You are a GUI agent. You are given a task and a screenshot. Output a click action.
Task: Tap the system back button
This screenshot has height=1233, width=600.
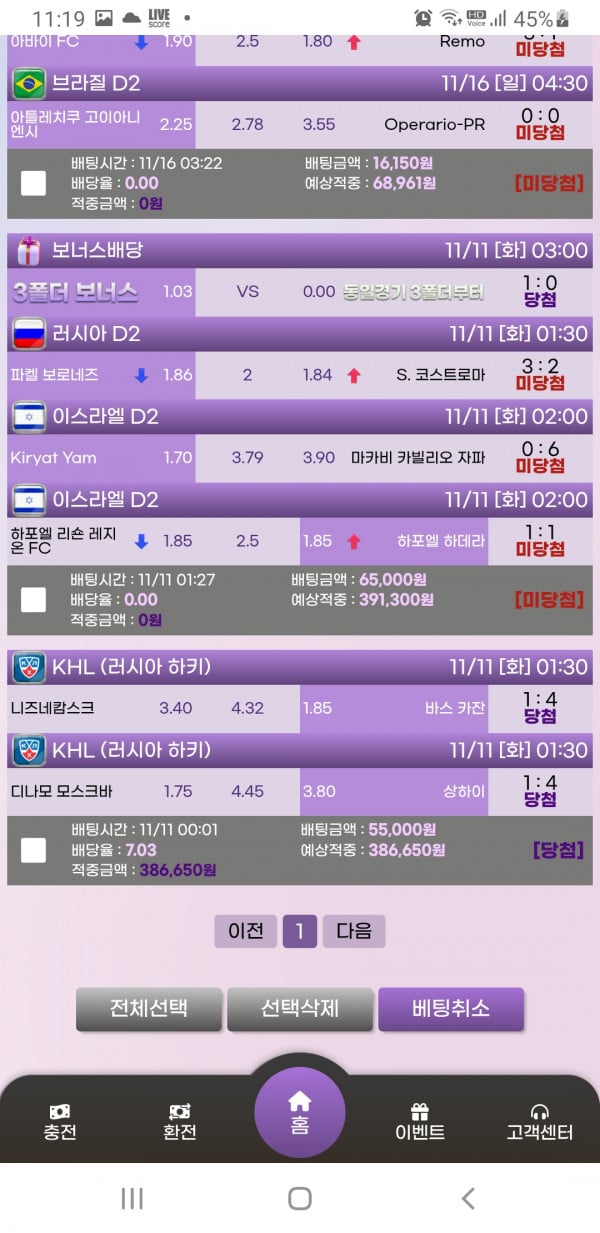(x=467, y=1198)
